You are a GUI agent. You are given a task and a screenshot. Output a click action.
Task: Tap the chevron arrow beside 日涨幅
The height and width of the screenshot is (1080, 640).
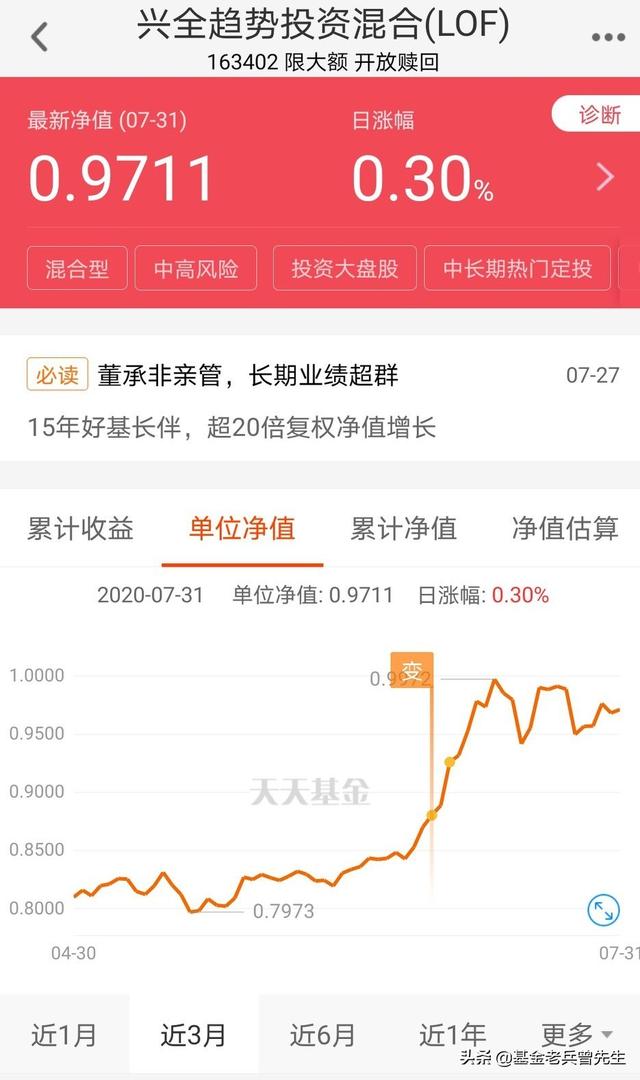coord(605,177)
